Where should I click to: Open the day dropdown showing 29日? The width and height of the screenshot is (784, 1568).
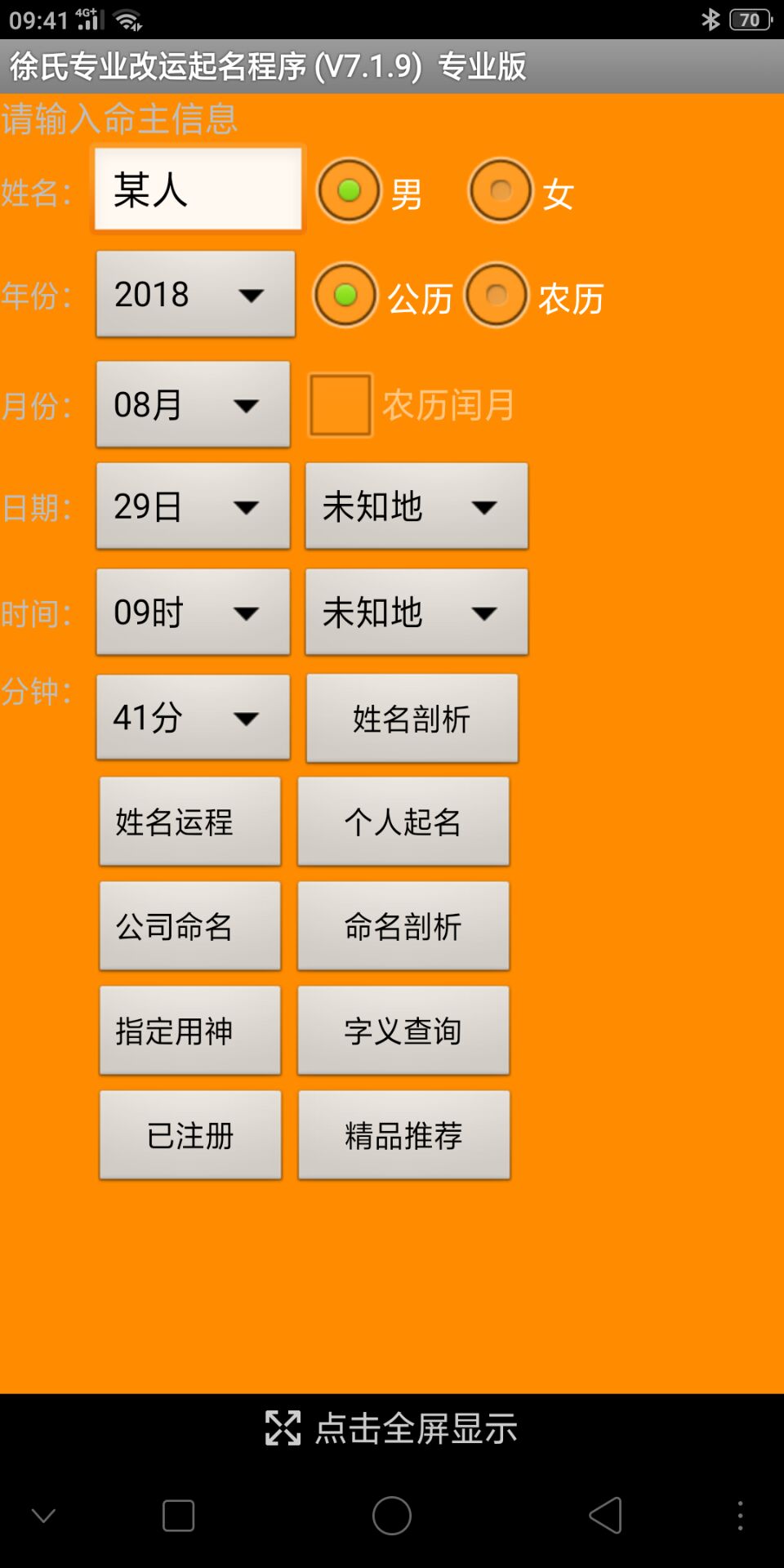click(193, 506)
